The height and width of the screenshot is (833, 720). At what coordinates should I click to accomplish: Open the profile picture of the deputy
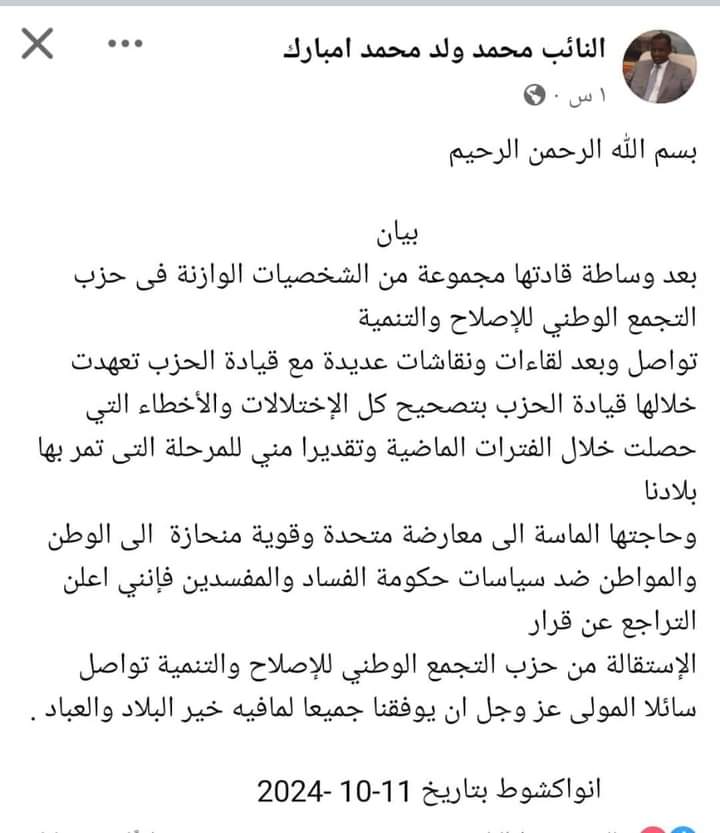point(659,66)
